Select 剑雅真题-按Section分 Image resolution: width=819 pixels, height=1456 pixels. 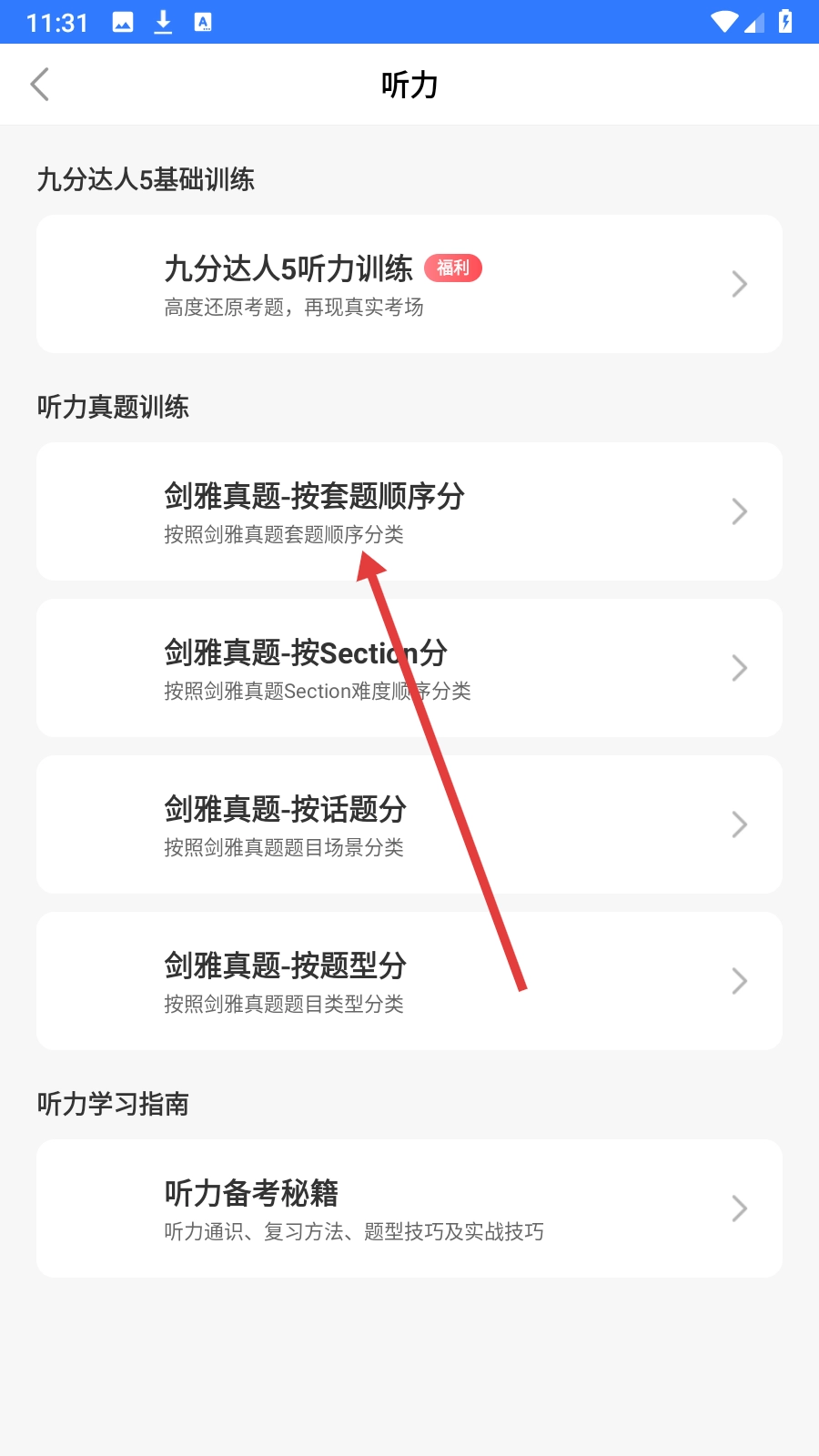click(x=409, y=668)
